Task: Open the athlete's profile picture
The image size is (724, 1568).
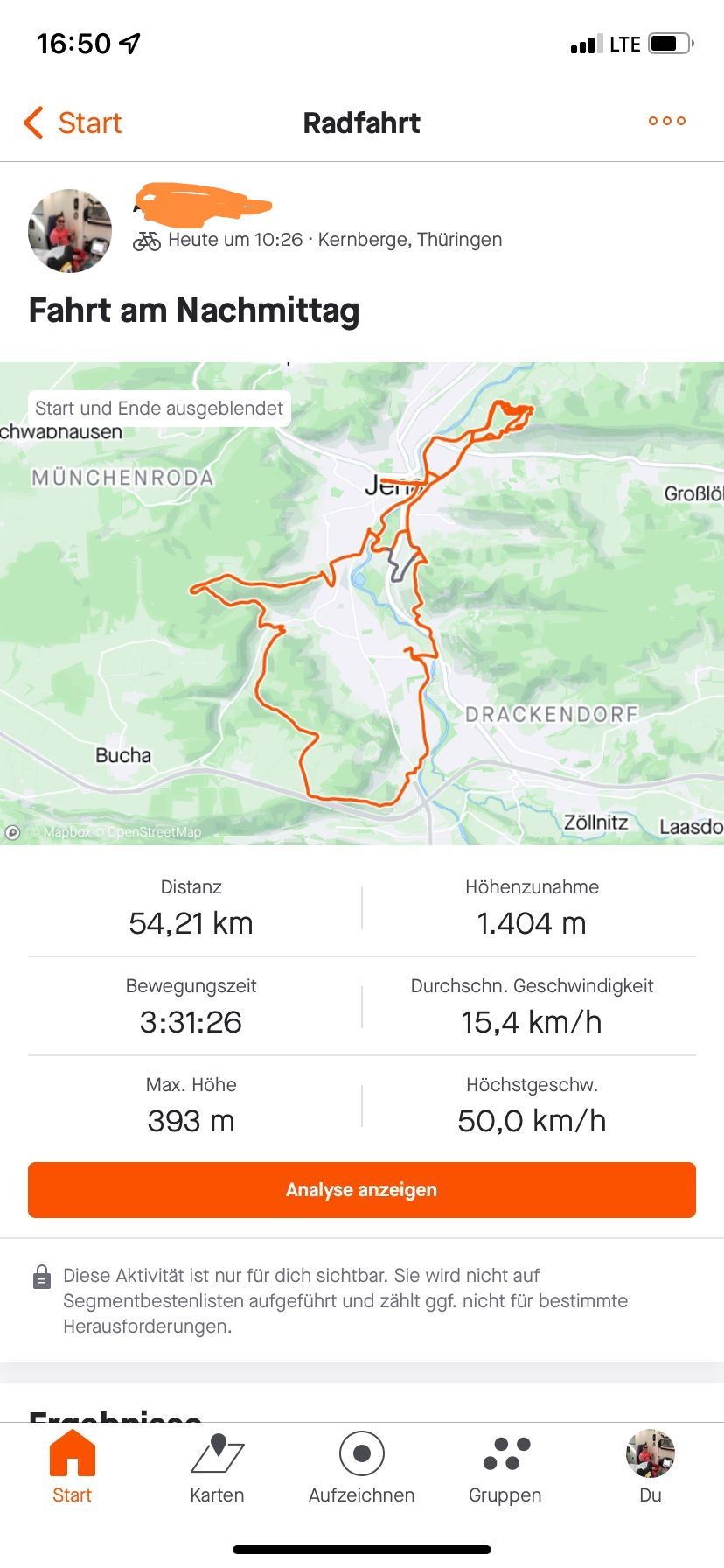Action: [70, 230]
